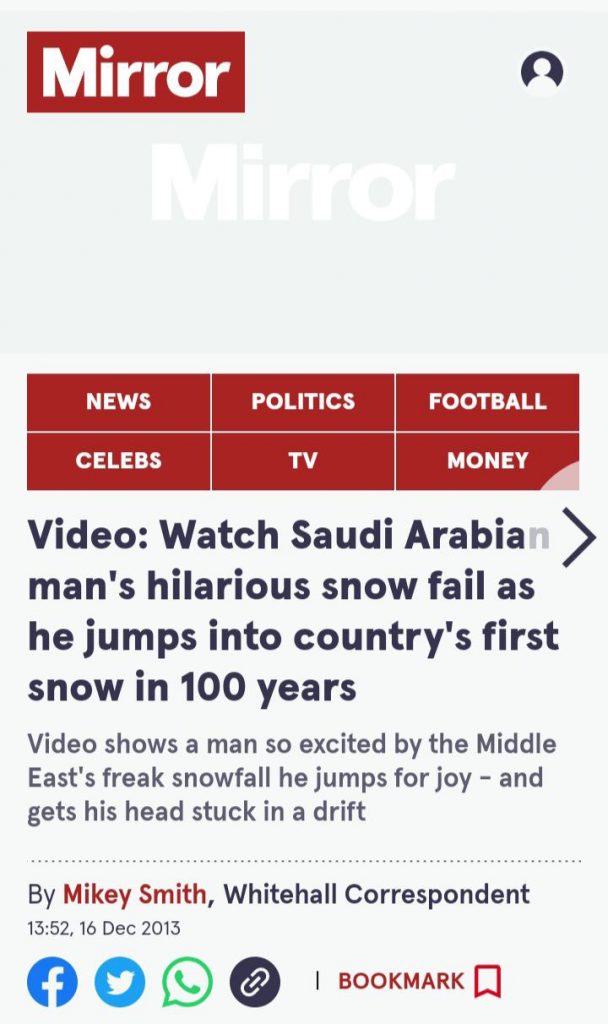
Task: Open the Football section
Action: (x=487, y=402)
